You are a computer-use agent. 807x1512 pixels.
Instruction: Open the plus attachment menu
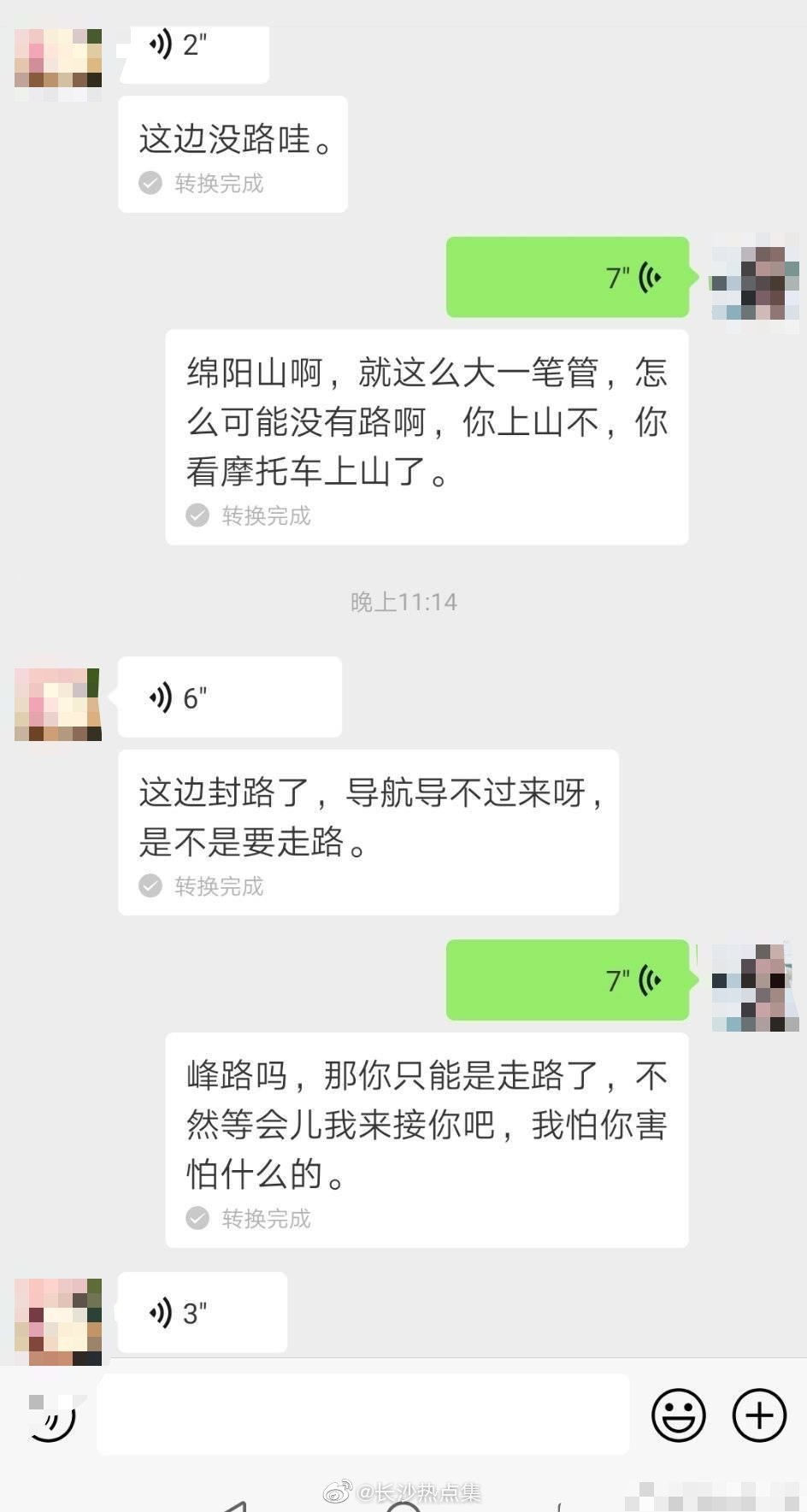coord(757,1414)
